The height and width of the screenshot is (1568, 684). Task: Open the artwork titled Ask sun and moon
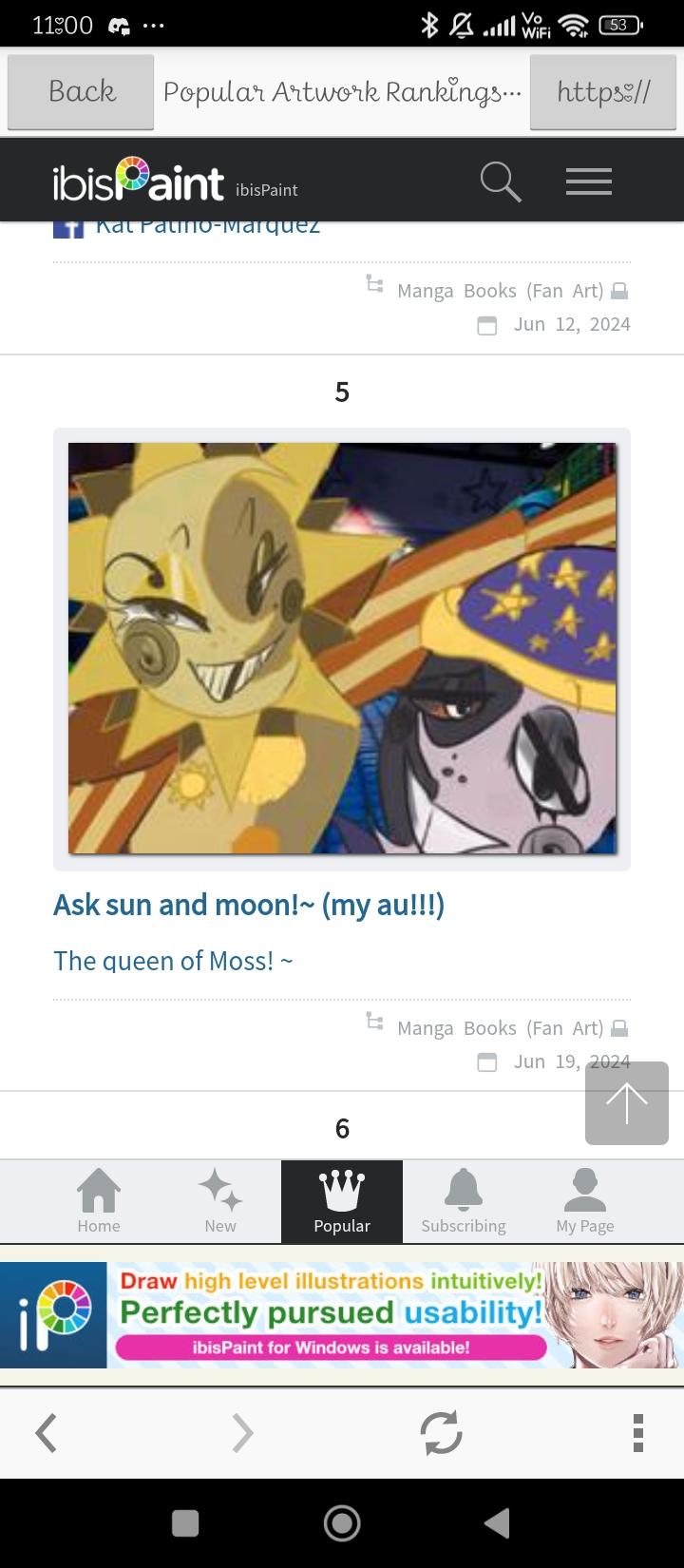click(250, 905)
